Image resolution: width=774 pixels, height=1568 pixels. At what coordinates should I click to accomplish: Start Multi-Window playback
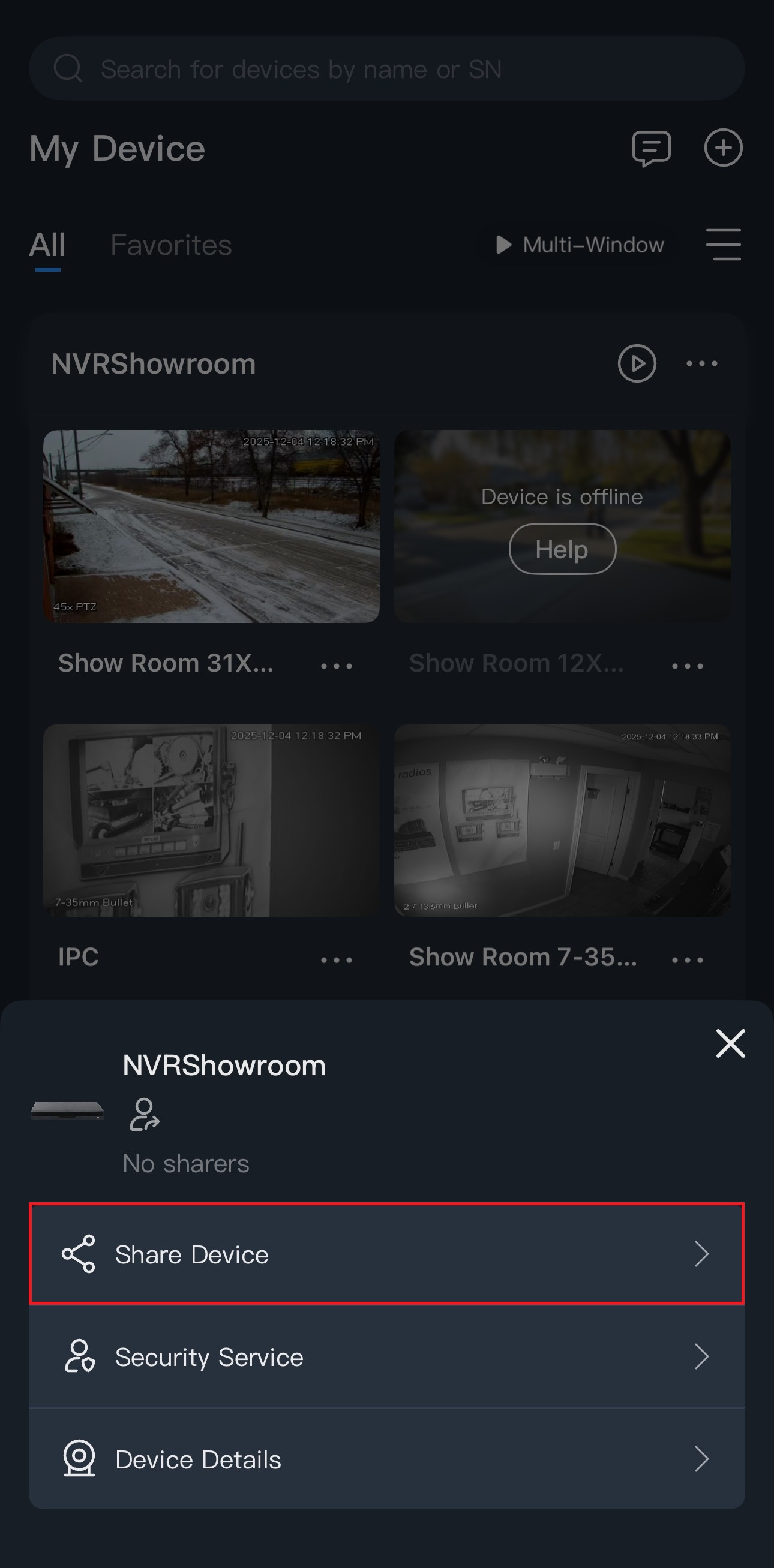(578, 245)
